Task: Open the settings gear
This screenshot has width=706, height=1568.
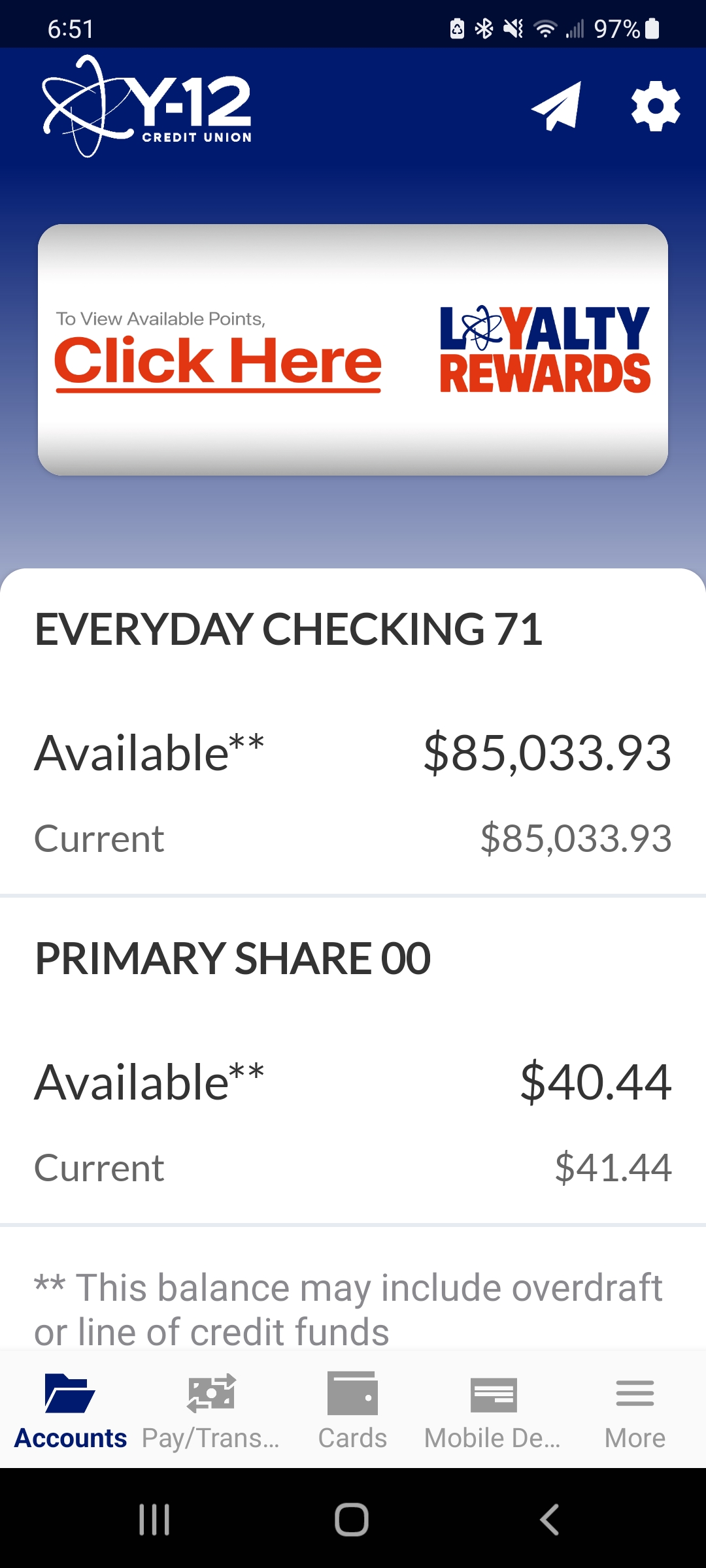Action: (x=656, y=106)
